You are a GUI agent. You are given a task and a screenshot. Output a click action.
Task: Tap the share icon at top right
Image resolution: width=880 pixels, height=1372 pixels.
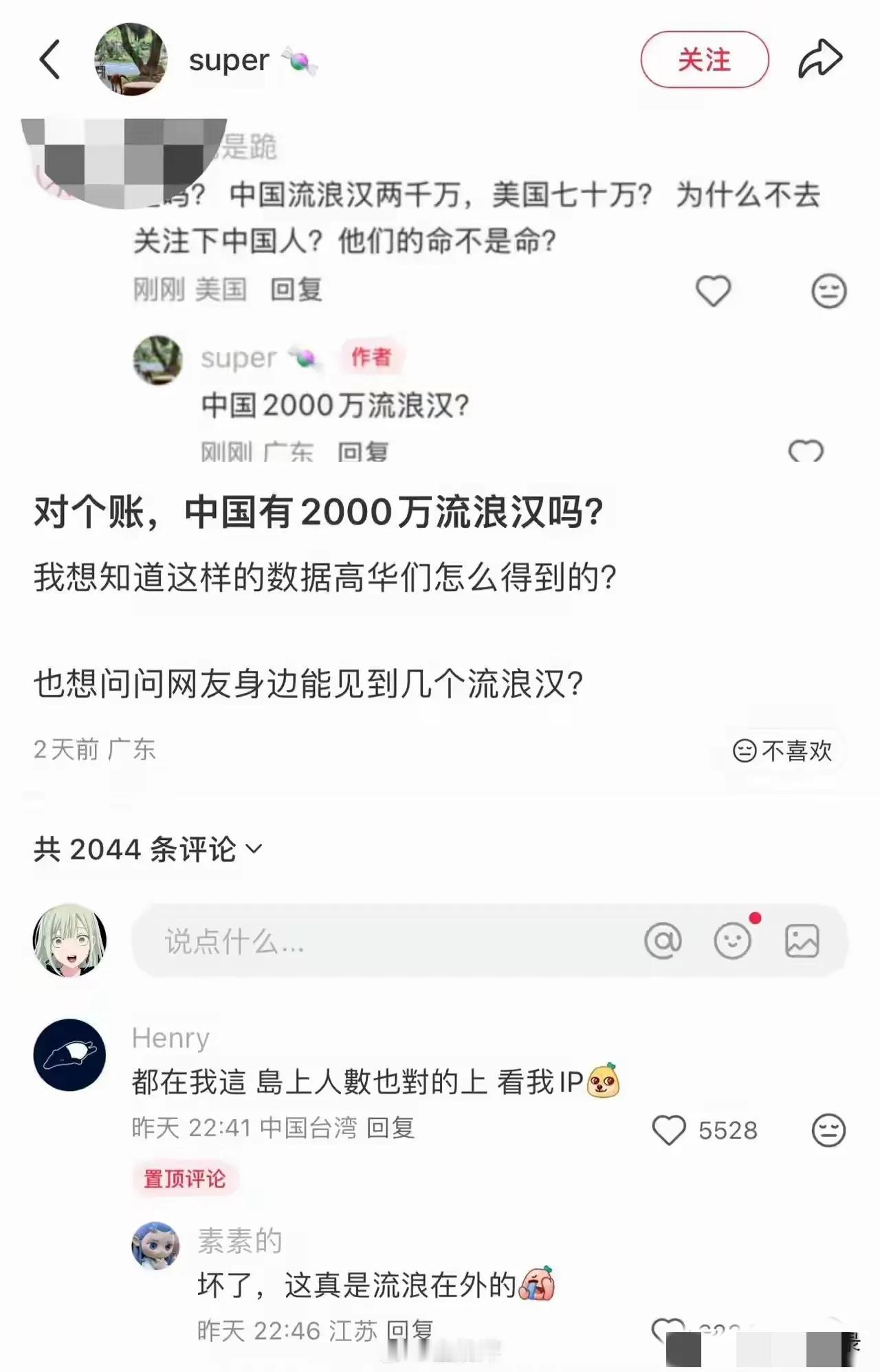(819, 58)
